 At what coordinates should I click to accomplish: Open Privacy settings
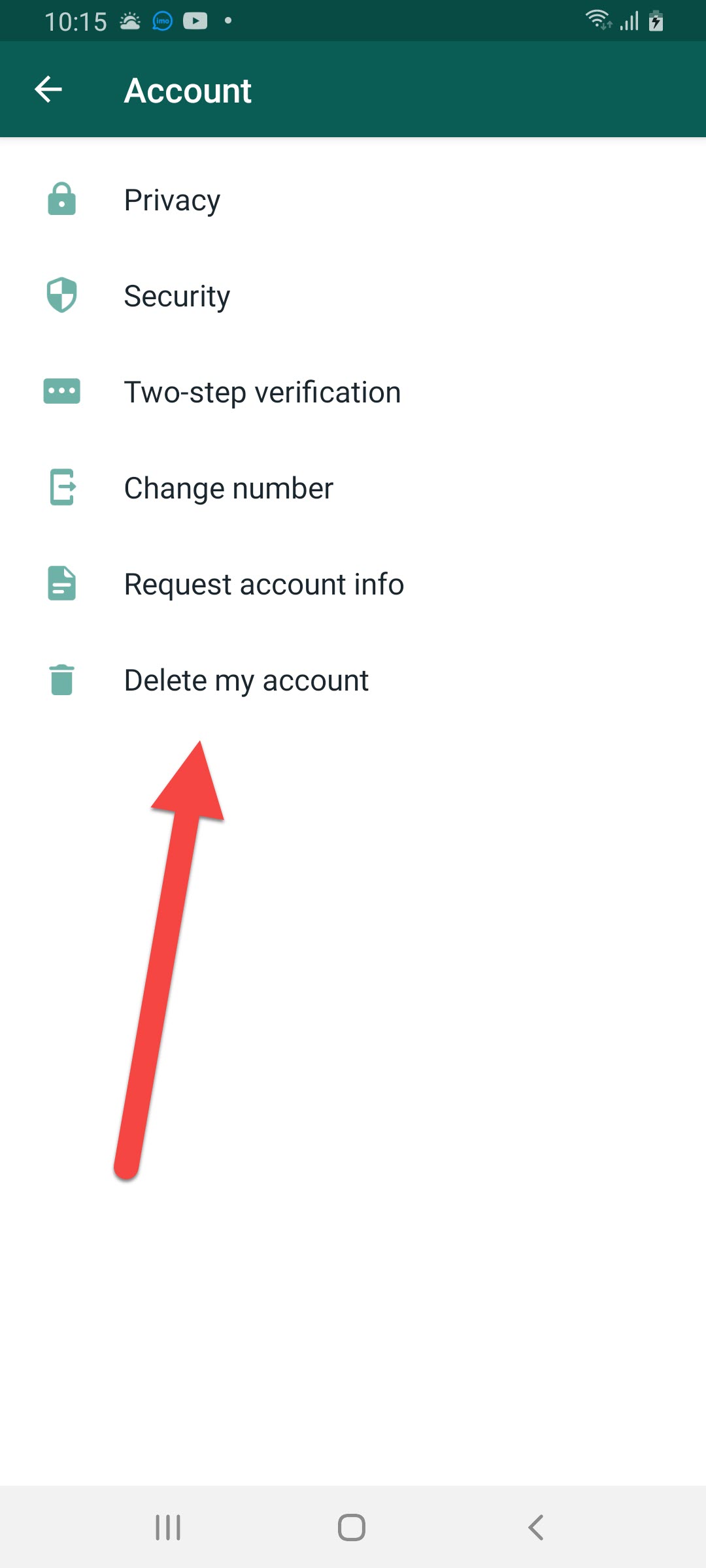coord(172,200)
